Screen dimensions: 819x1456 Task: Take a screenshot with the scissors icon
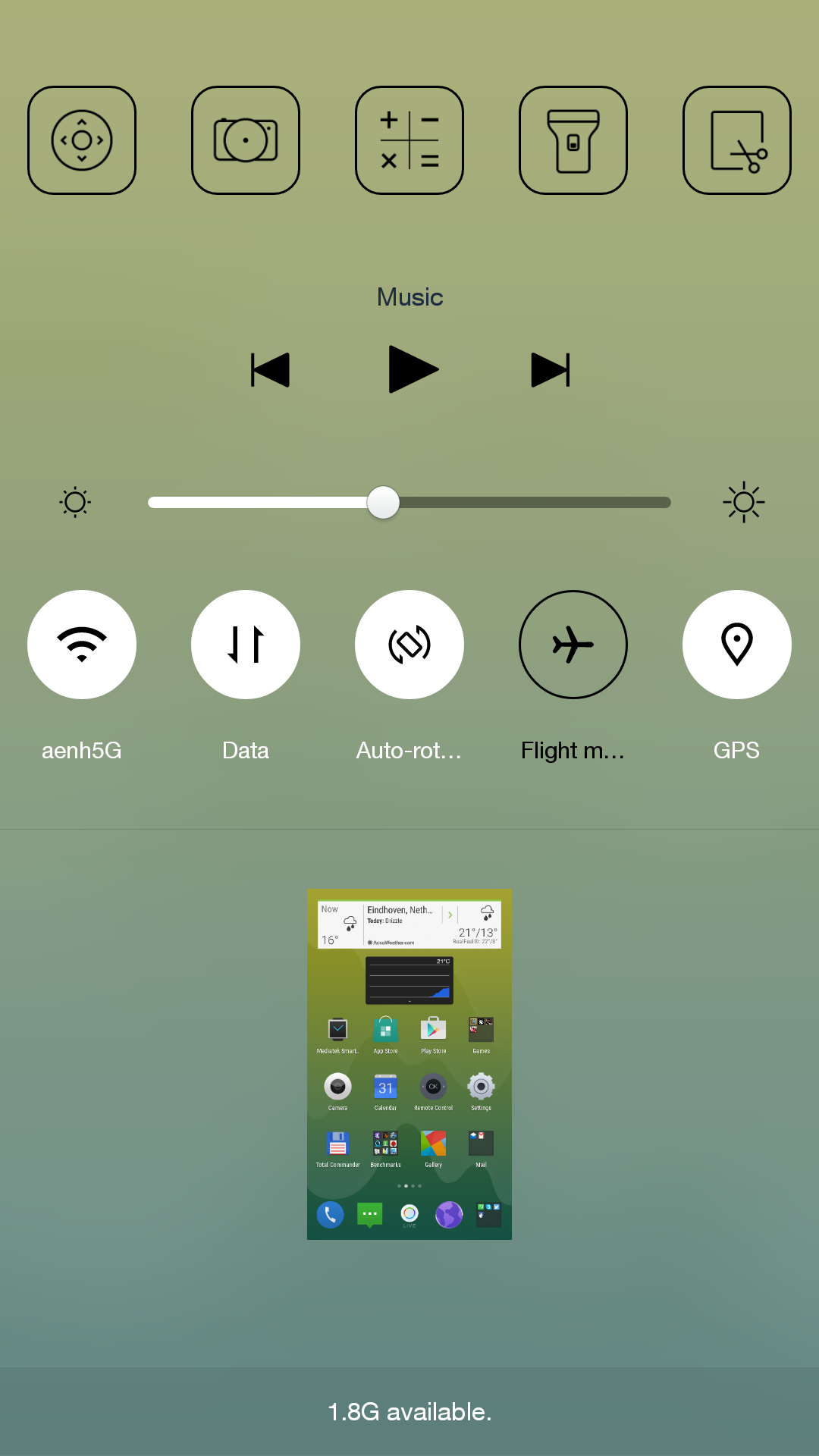tap(737, 140)
